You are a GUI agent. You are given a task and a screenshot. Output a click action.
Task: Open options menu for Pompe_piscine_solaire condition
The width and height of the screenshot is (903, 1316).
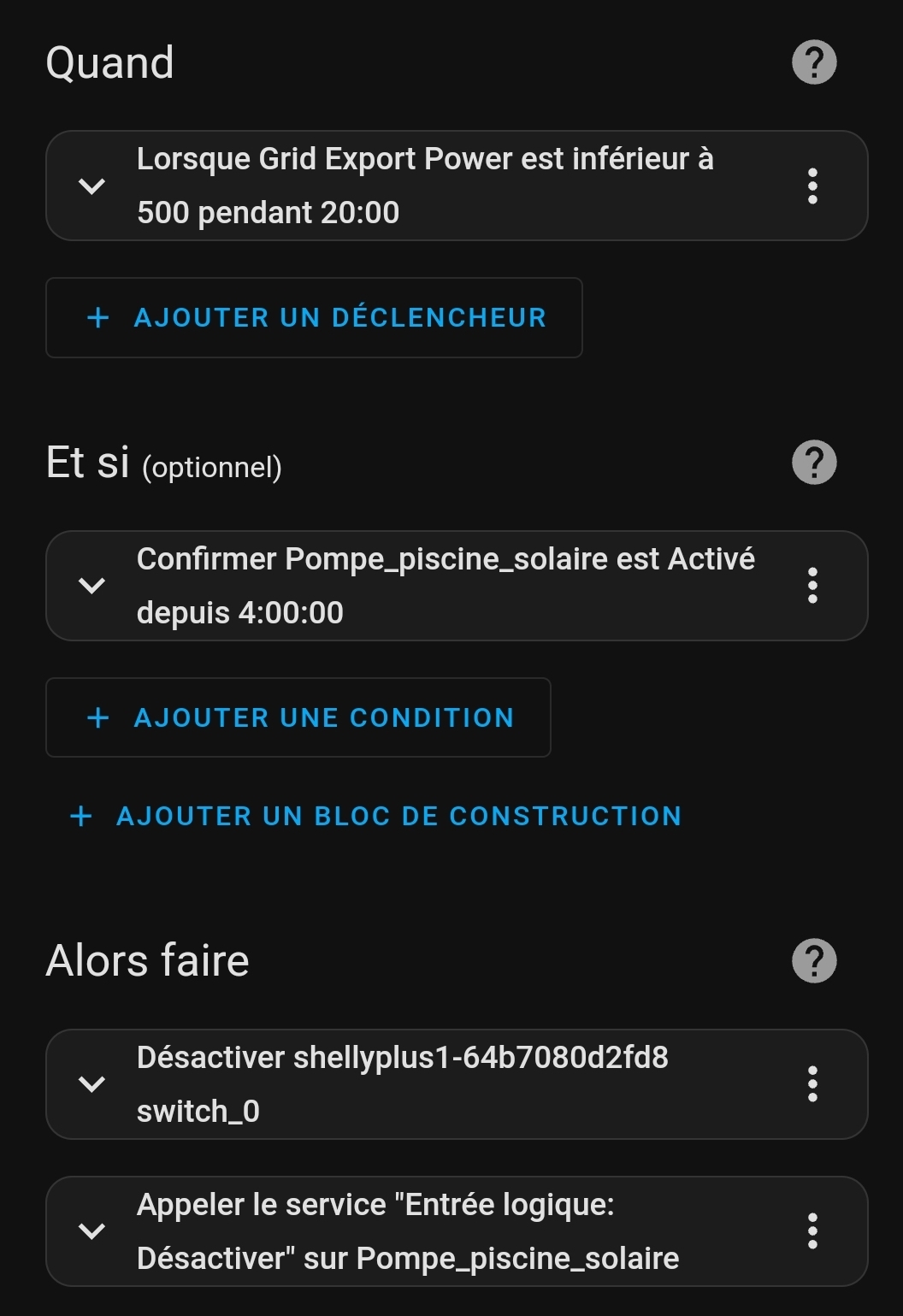click(812, 586)
